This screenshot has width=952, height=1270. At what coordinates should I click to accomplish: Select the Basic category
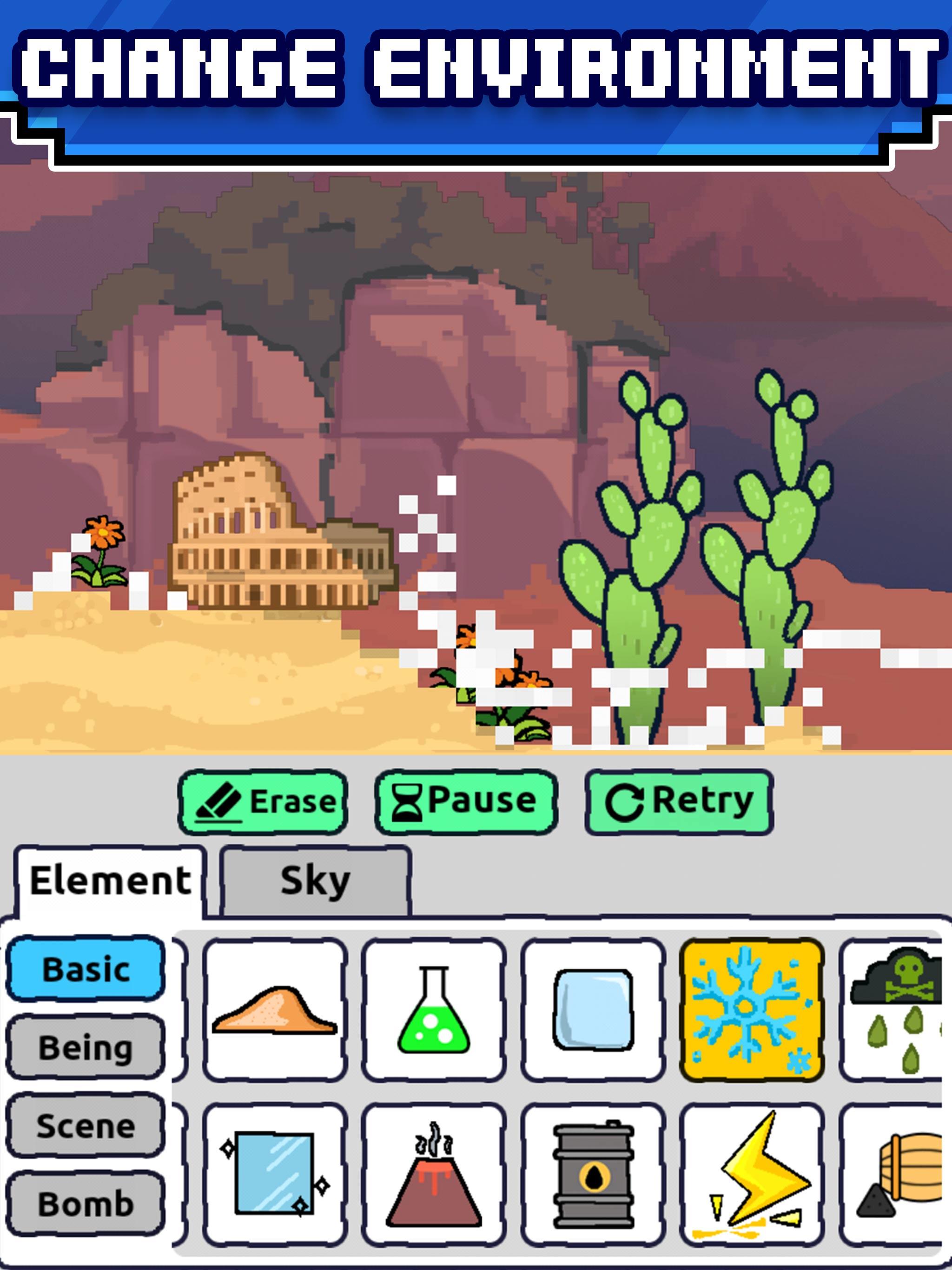tap(86, 970)
